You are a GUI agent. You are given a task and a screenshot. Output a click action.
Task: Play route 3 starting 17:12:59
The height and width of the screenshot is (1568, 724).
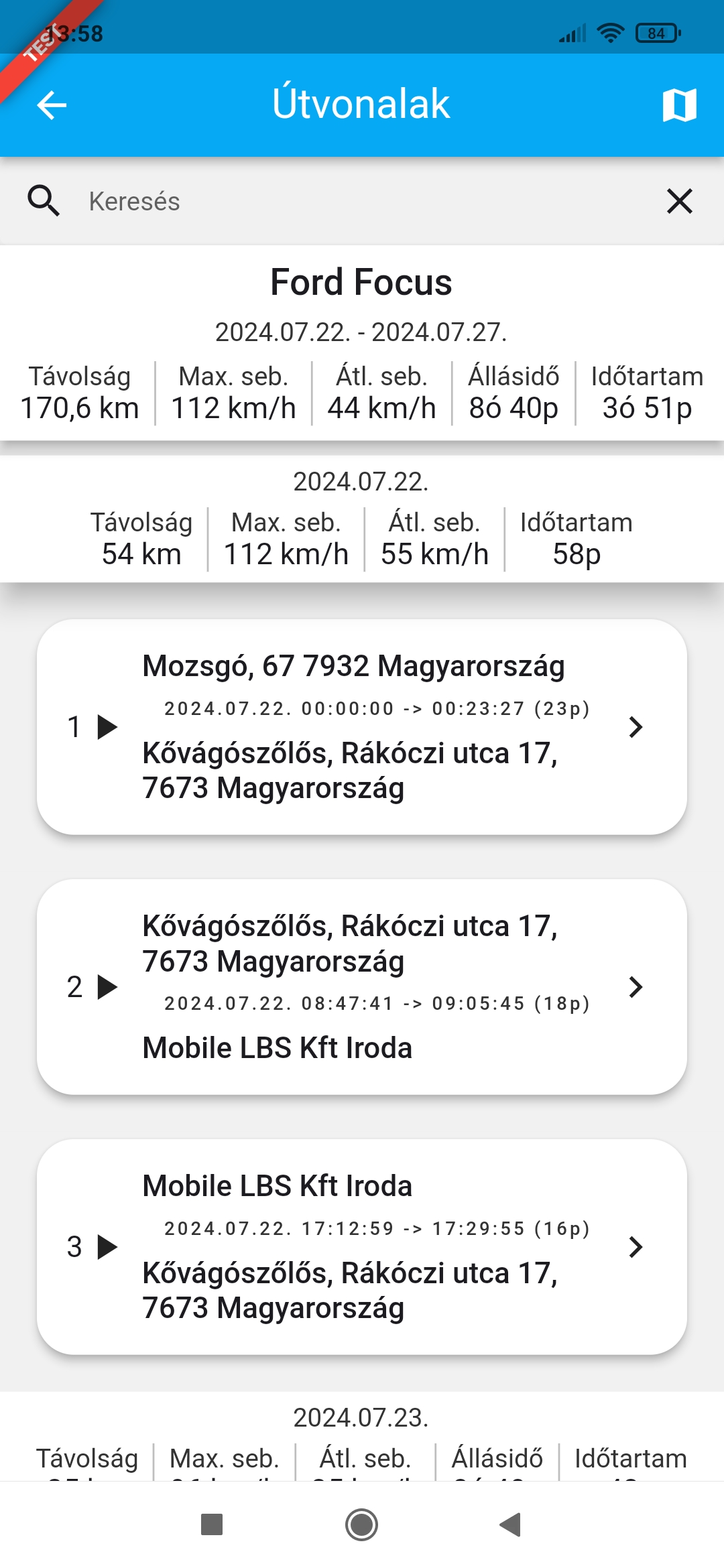(107, 1247)
